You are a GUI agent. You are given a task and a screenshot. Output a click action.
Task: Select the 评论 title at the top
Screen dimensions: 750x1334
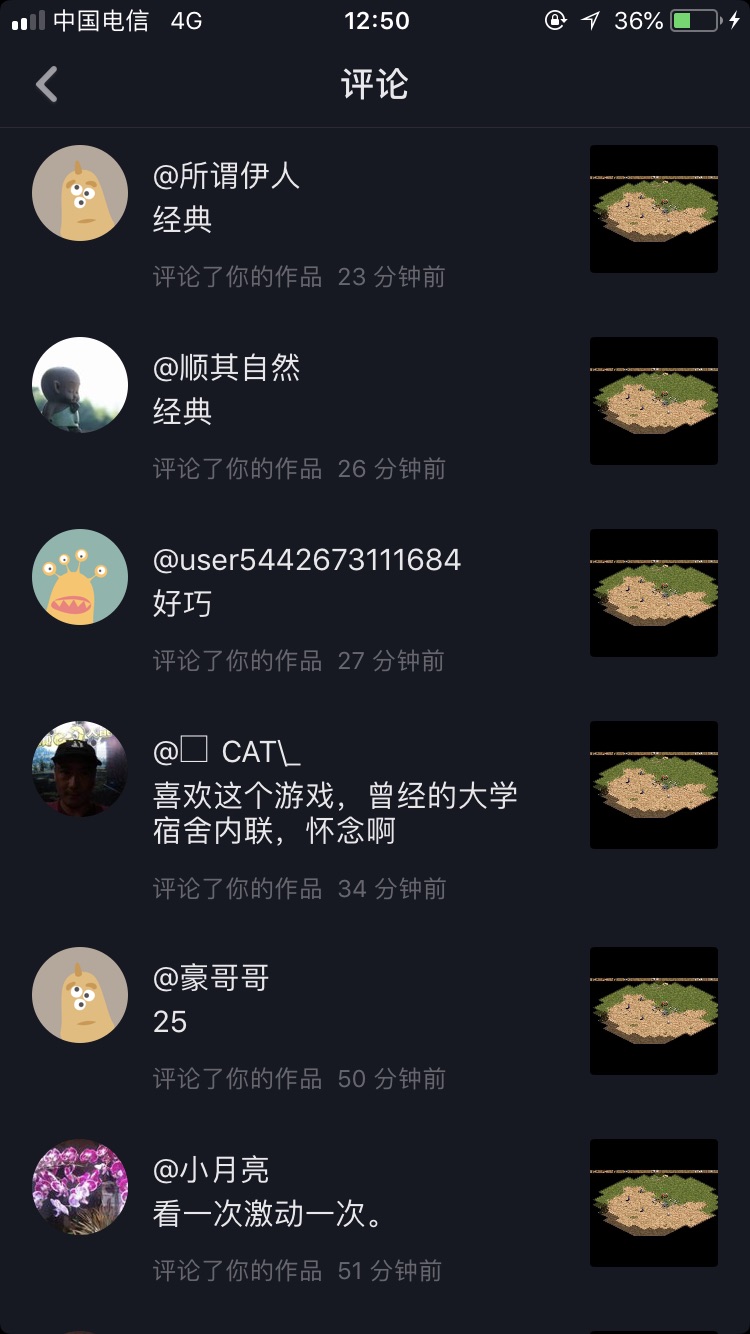(x=375, y=84)
